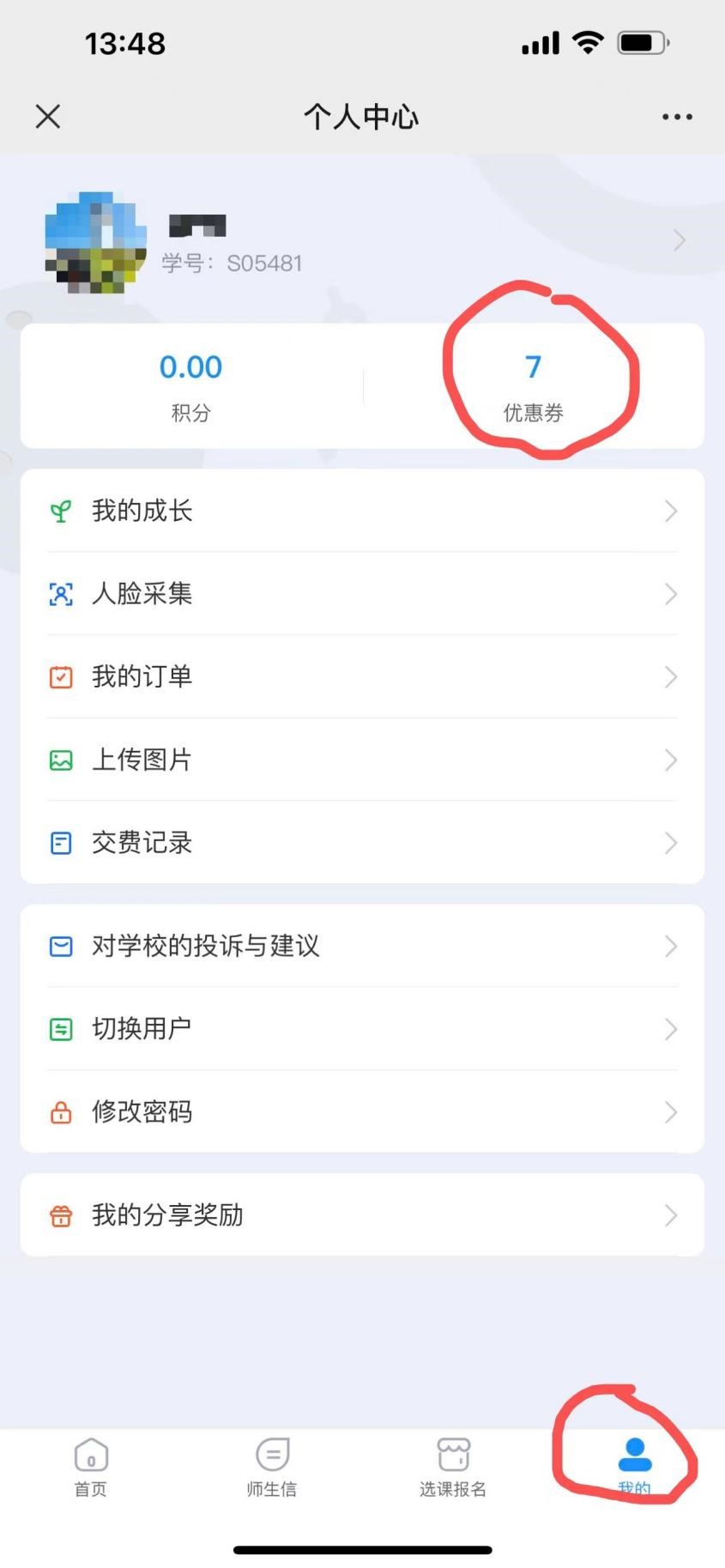The width and height of the screenshot is (725, 1568).
Task: Go to the 选课报名 tab
Action: (x=453, y=1468)
